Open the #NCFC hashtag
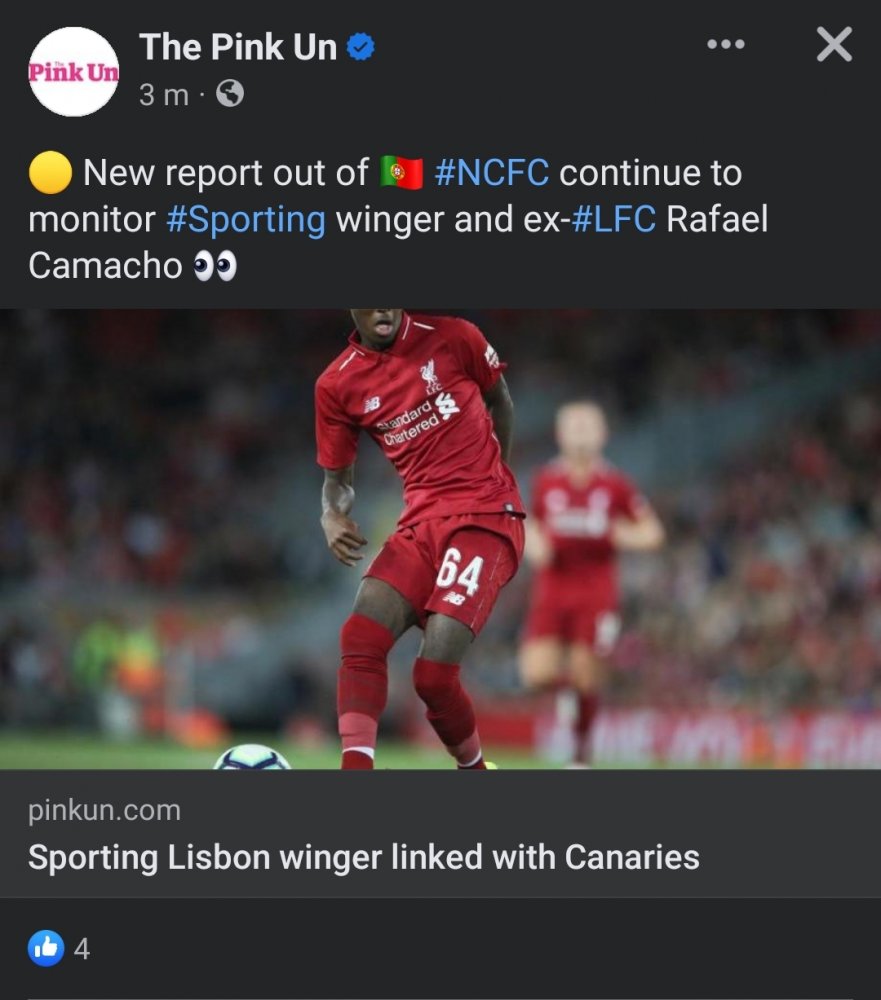This screenshot has width=881, height=1000. [x=491, y=172]
